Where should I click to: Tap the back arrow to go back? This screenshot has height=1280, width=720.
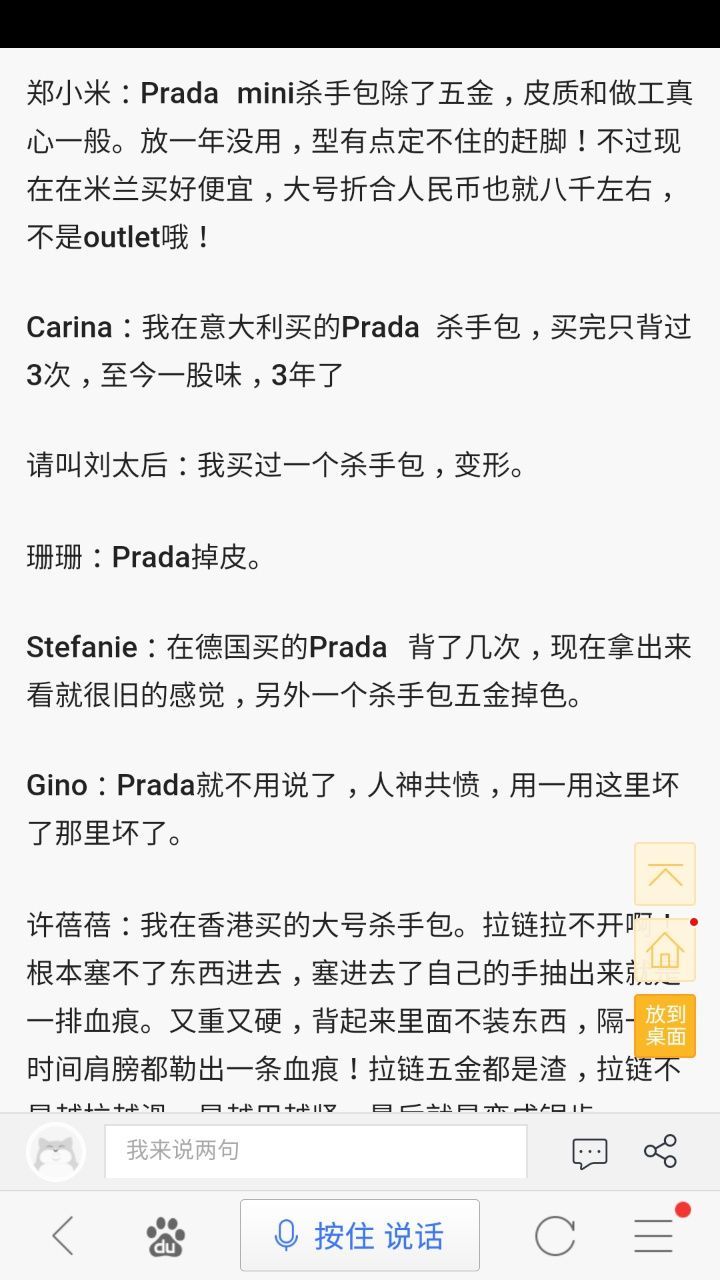click(x=63, y=1236)
